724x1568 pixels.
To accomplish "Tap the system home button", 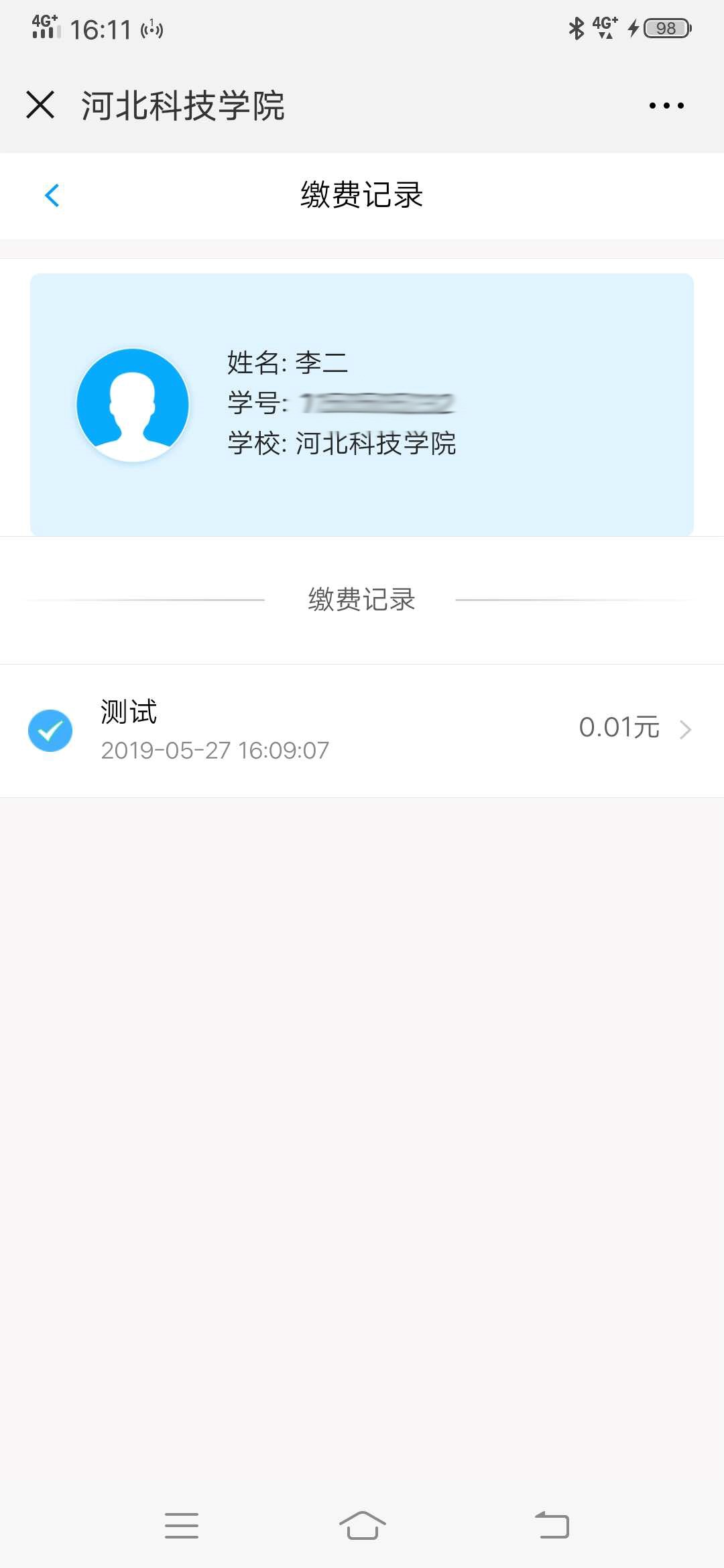I will 362,1526.
